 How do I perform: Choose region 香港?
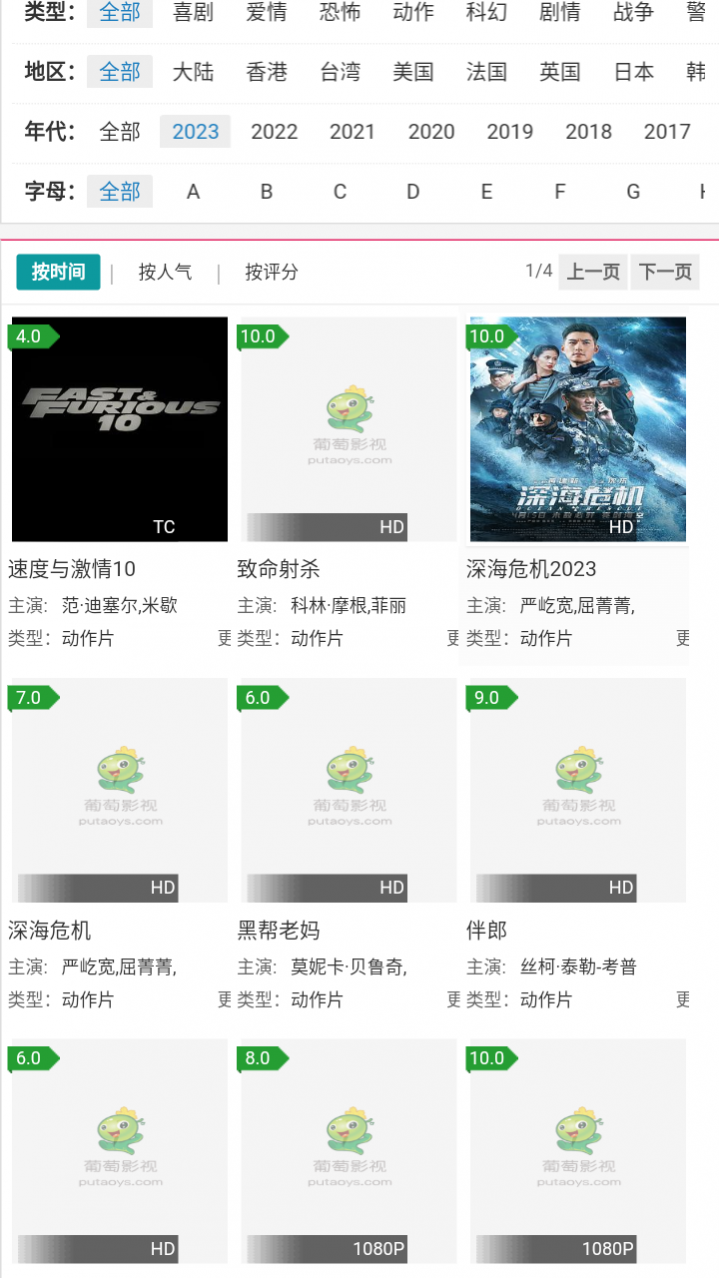pos(266,72)
